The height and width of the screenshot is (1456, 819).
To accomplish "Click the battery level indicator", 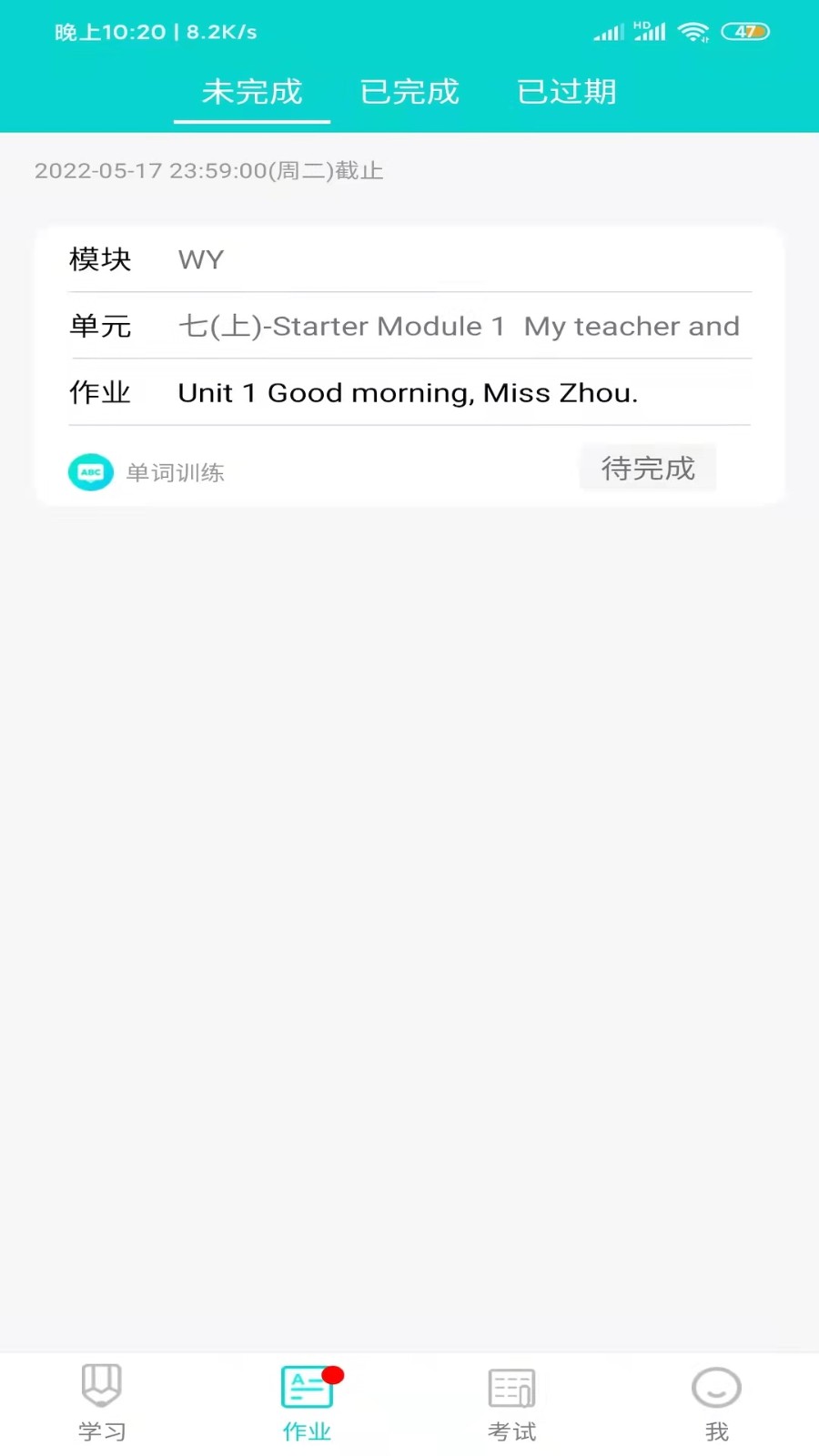I will tap(745, 31).
